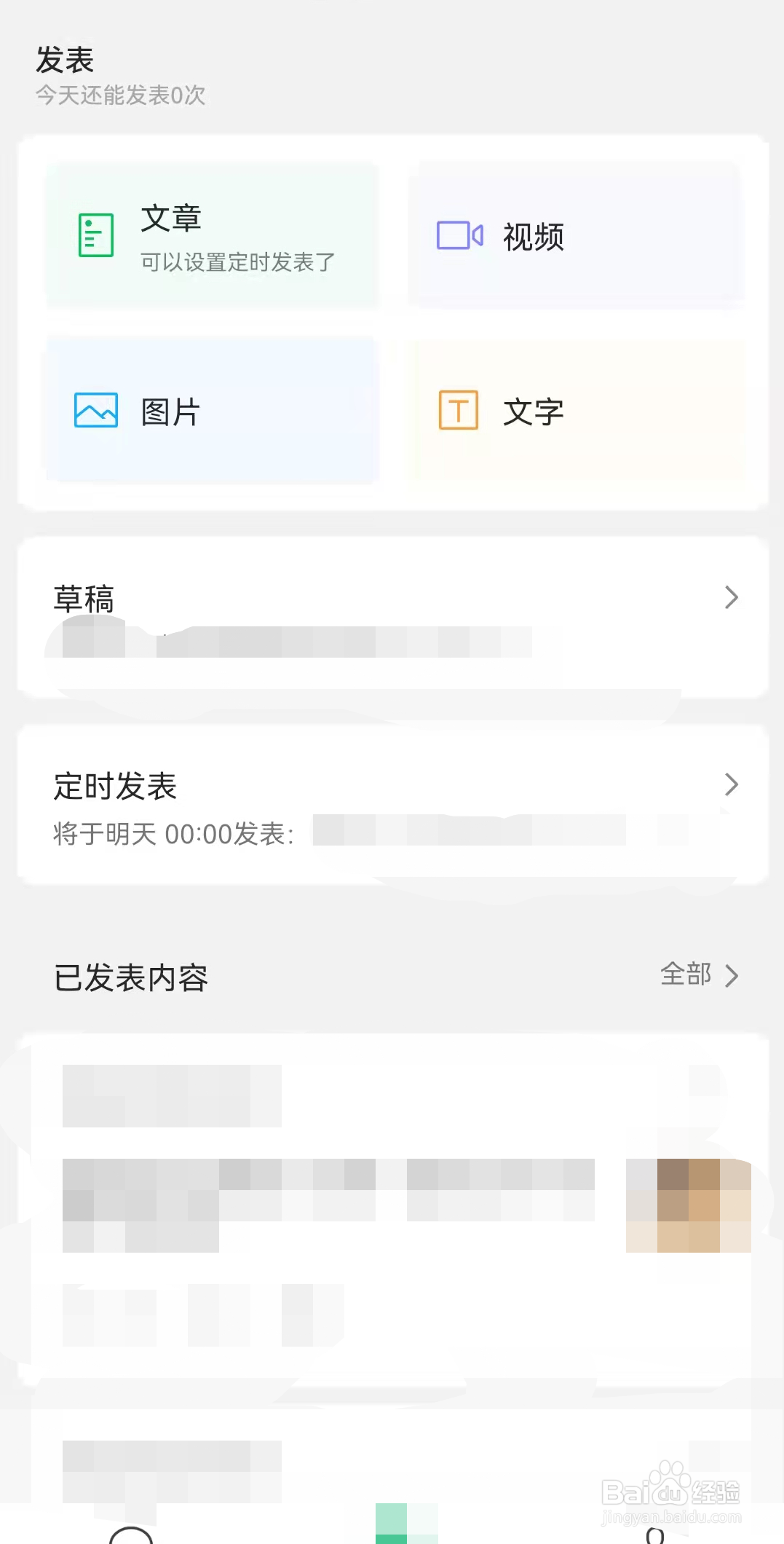Expand the 定时发表 section via its chevron
Image resolution: width=784 pixels, height=1544 pixels.
(x=732, y=785)
